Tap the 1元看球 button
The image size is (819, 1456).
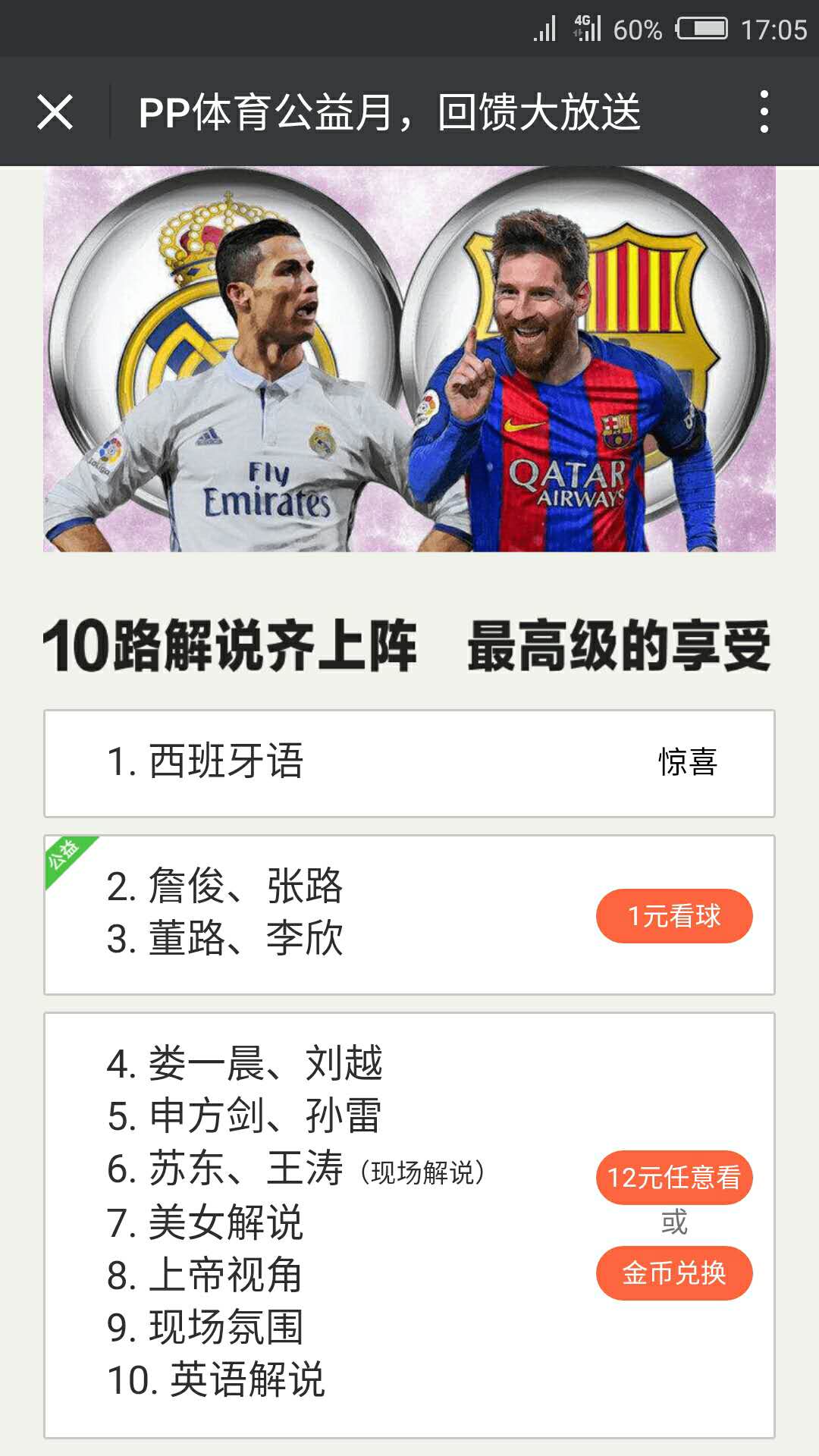tap(674, 916)
